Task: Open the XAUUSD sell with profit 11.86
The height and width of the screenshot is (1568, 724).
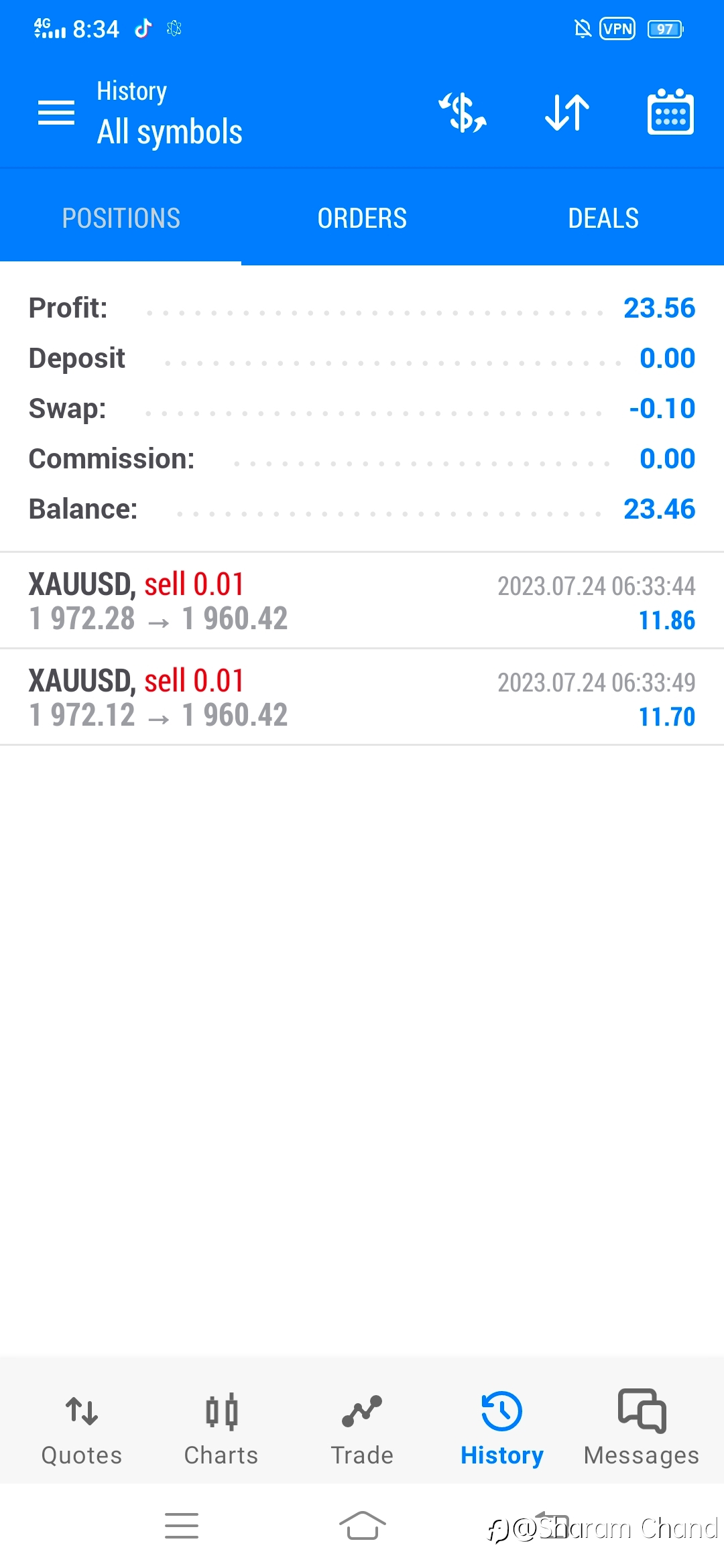Action: pyautogui.click(x=362, y=601)
